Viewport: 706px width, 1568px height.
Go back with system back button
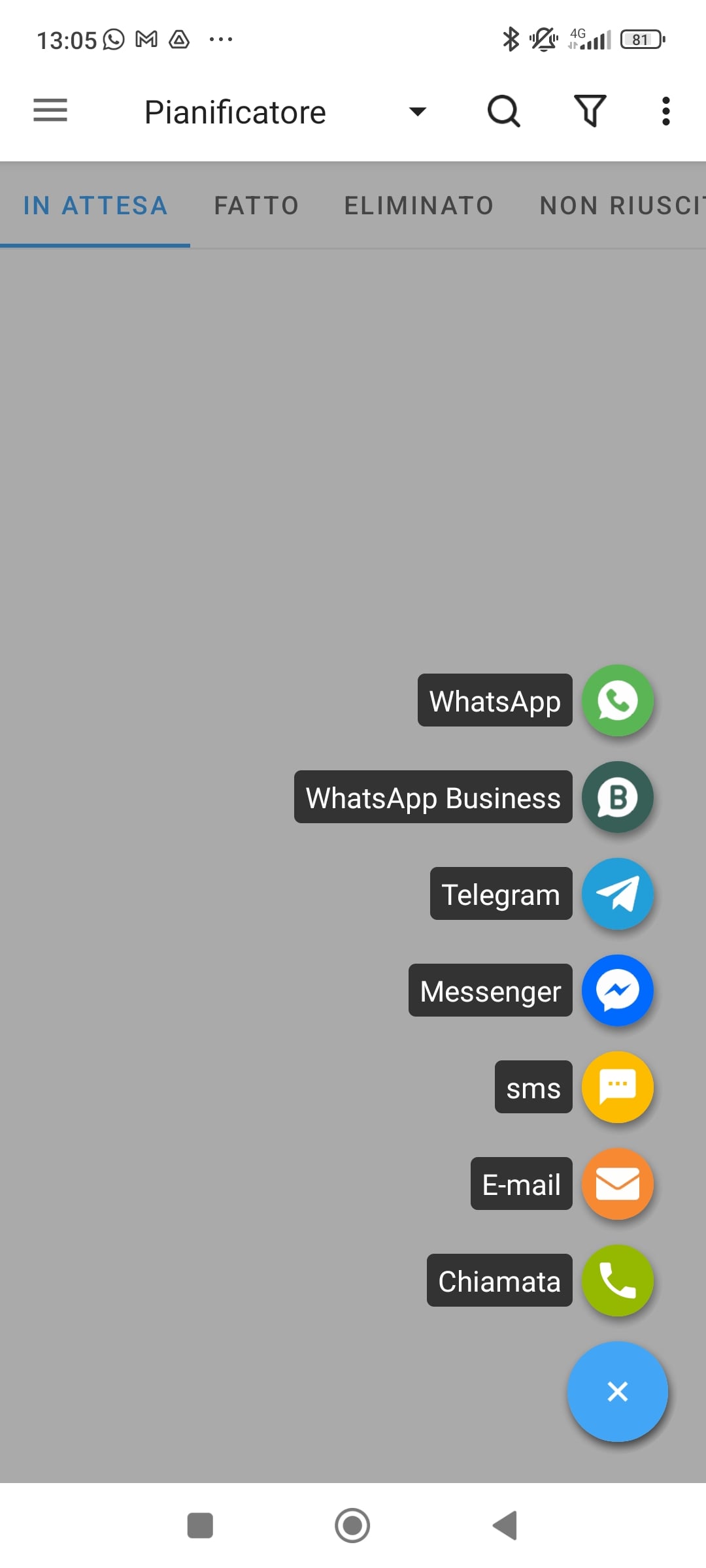click(505, 1526)
